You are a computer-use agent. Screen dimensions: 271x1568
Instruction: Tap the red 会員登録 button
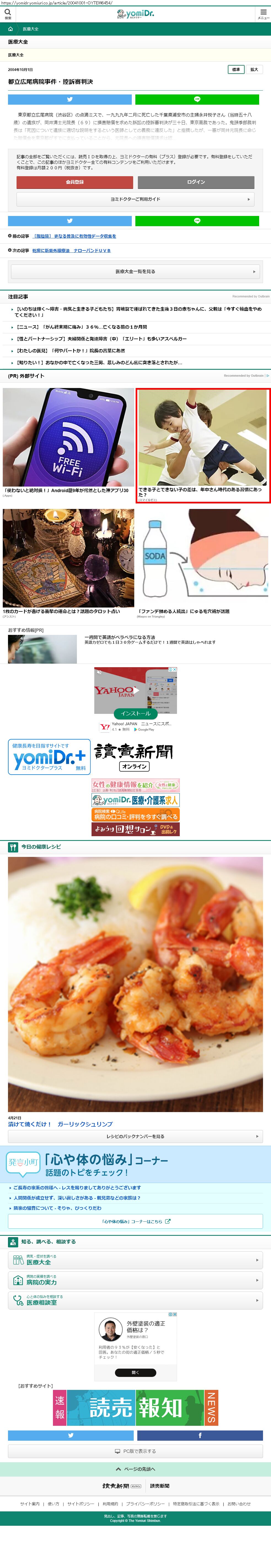74,182
